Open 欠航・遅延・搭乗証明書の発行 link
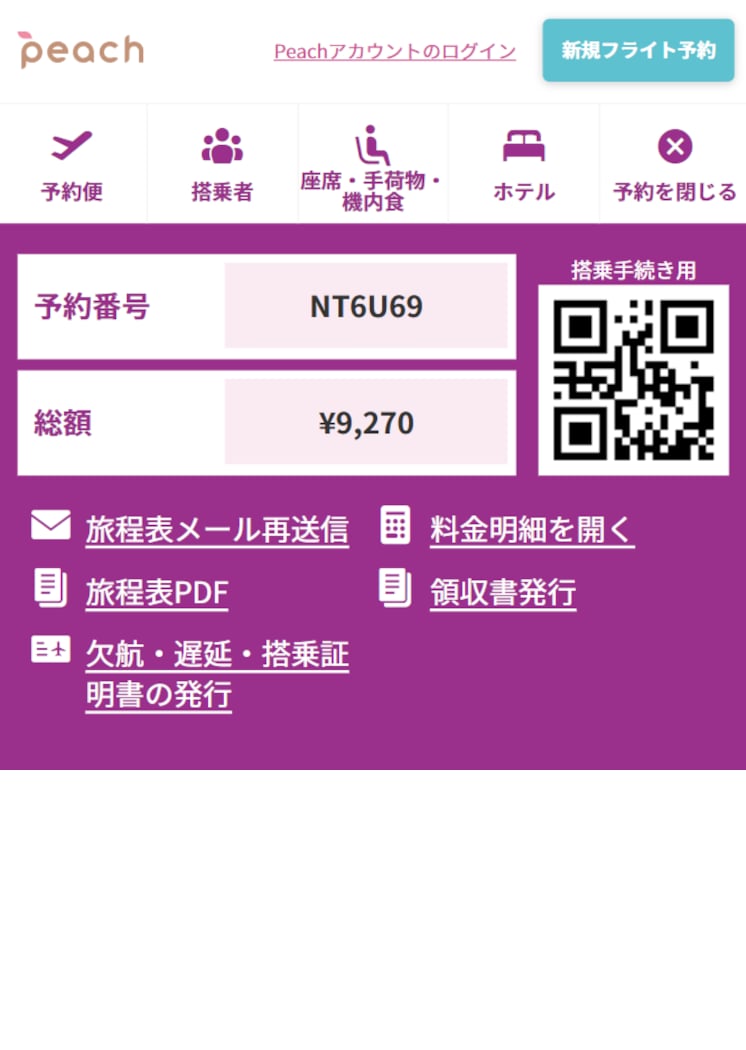This screenshot has height=1050, width=746. point(216,674)
